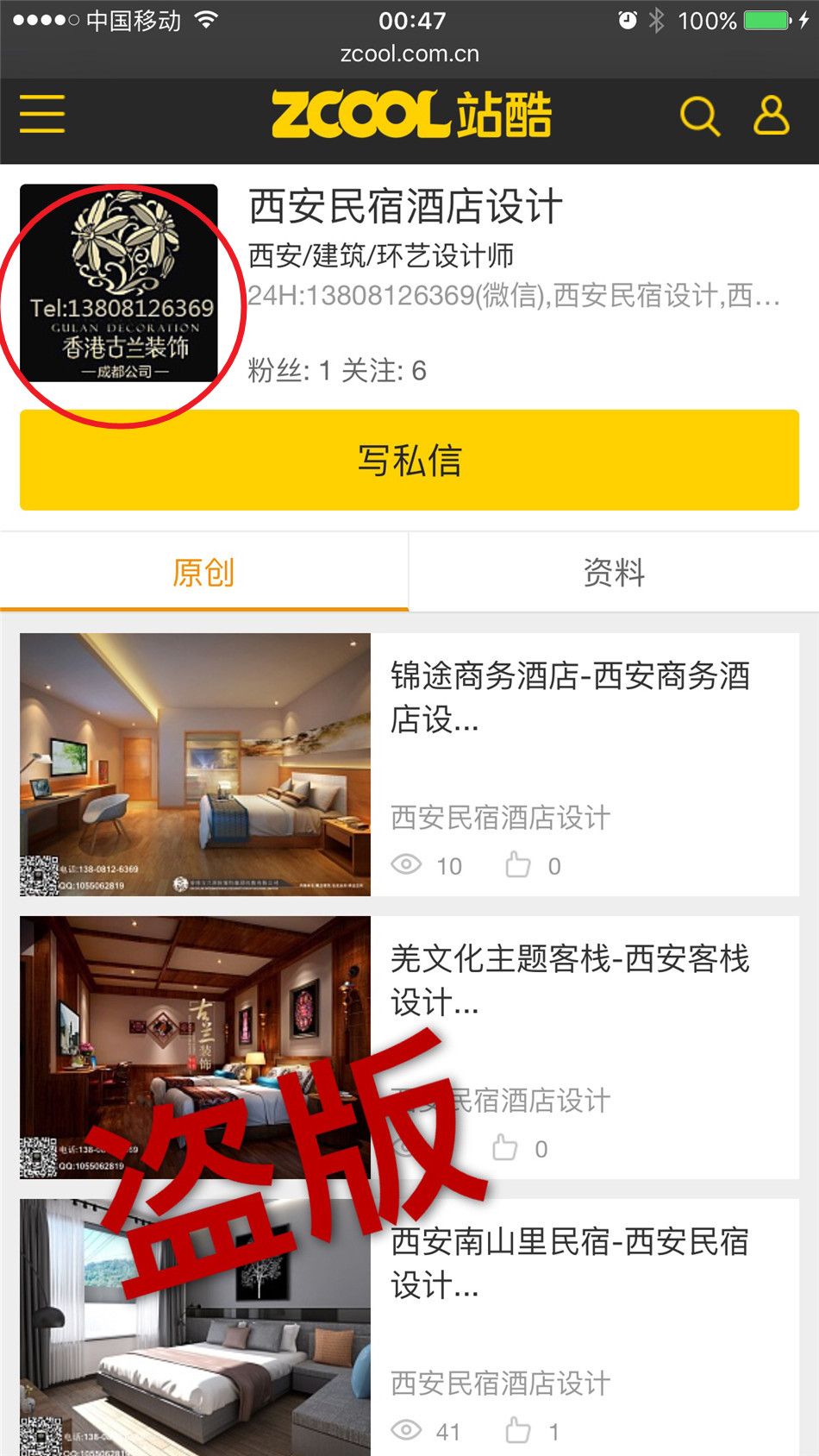Switch to the 原创 tab
Image resolution: width=819 pixels, height=1456 pixels.
coord(203,572)
